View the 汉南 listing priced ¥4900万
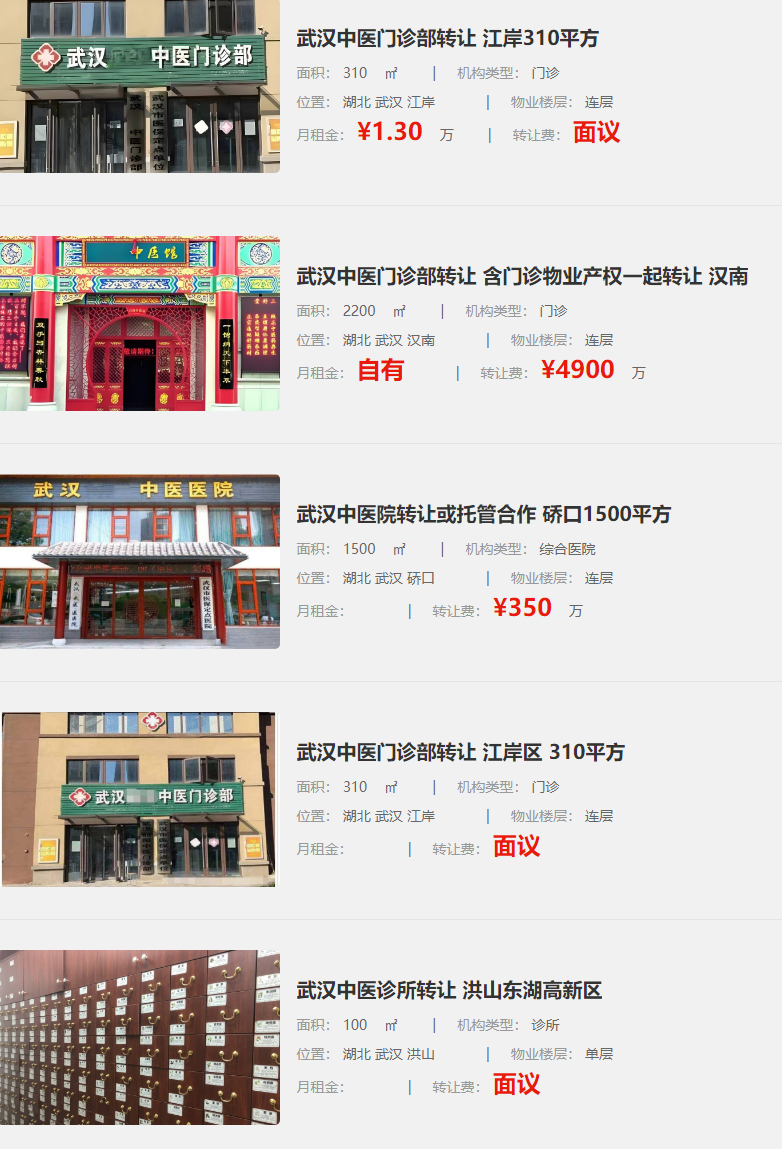Image resolution: width=782 pixels, height=1149 pixels. coord(522,277)
